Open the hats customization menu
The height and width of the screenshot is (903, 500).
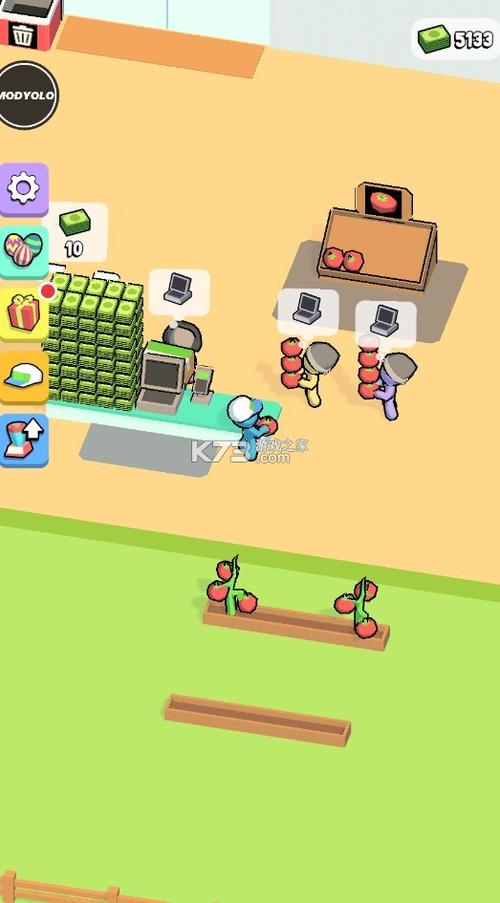click(24, 377)
